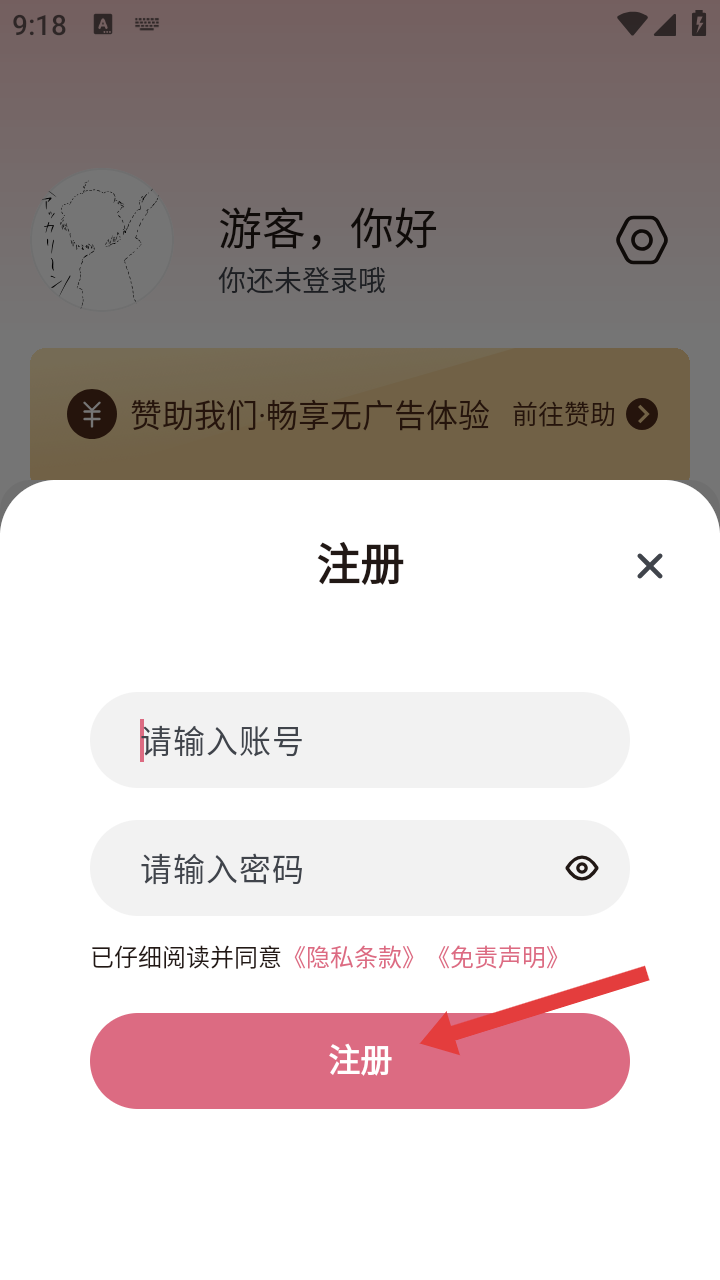Image resolution: width=720 pixels, height=1280 pixels.
Task: Close the 注册 dialog
Action: [649, 566]
